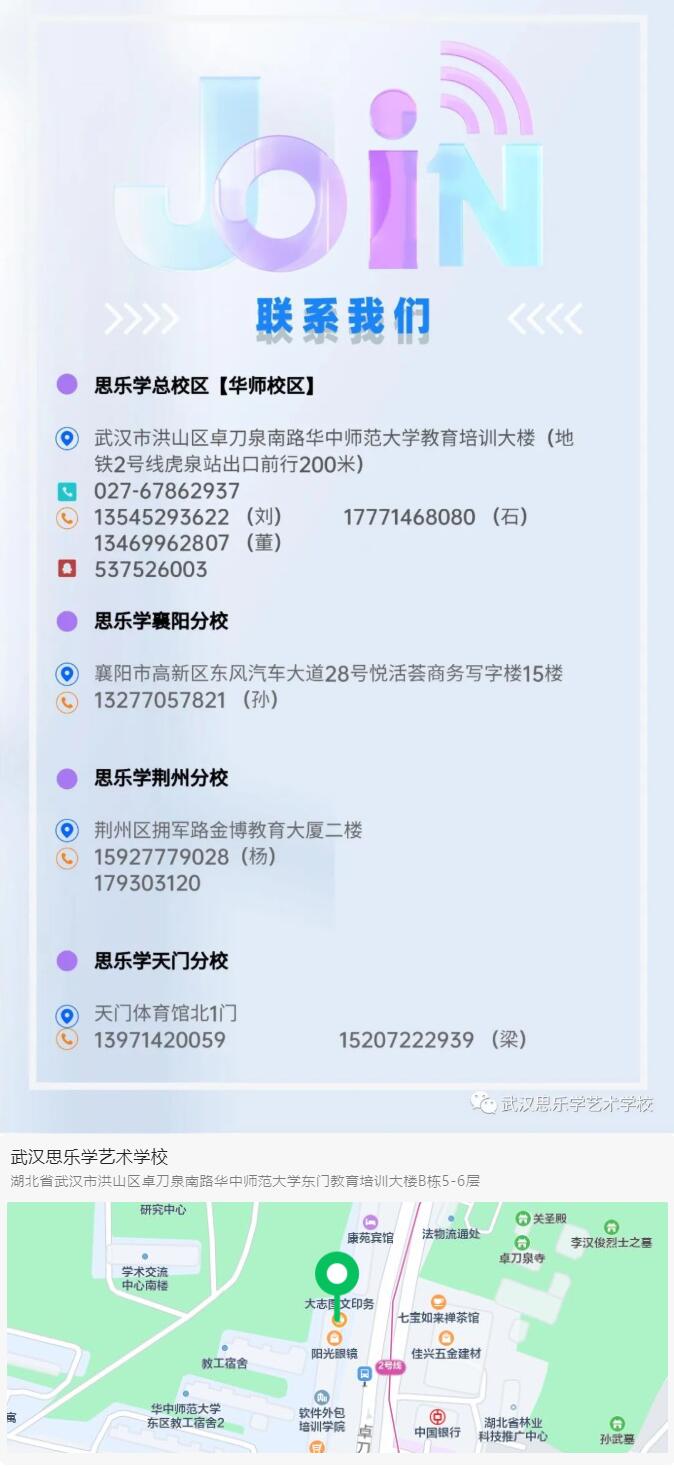This screenshot has width=674, height=1468.
Task: View the 联系我们 contact poster image
Action: click(x=337, y=566)
